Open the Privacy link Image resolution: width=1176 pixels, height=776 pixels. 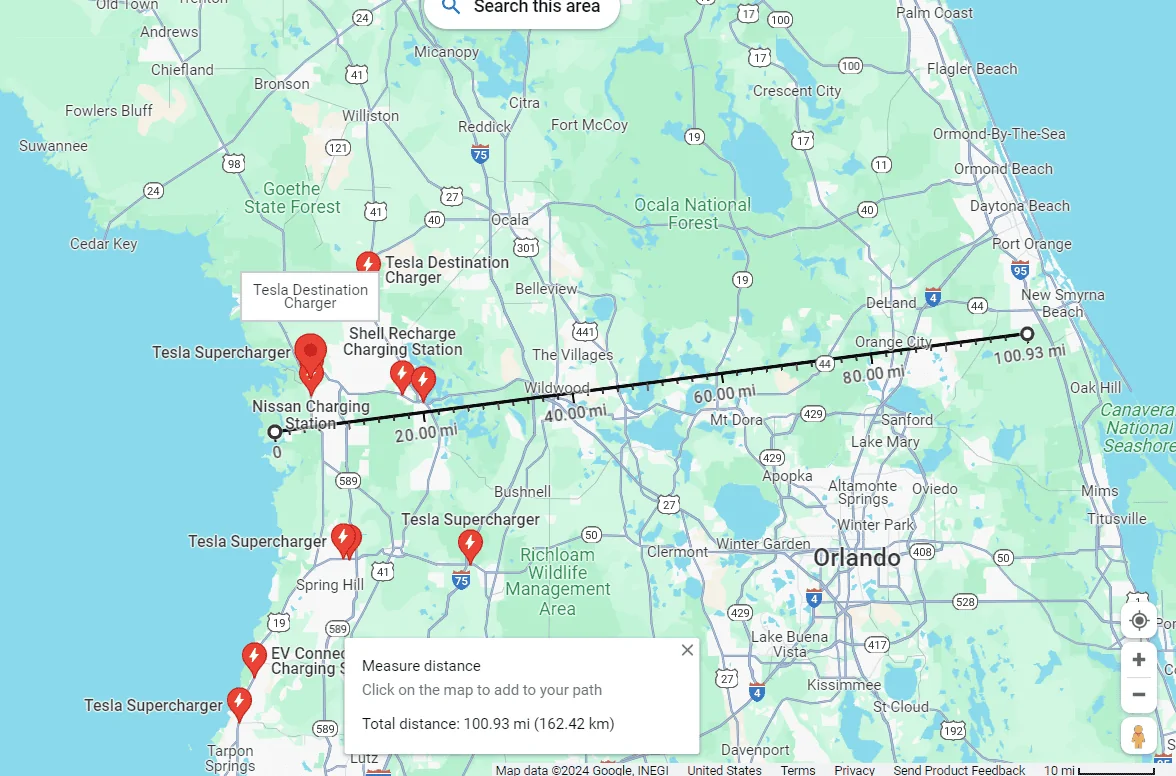tap(854, 770)
